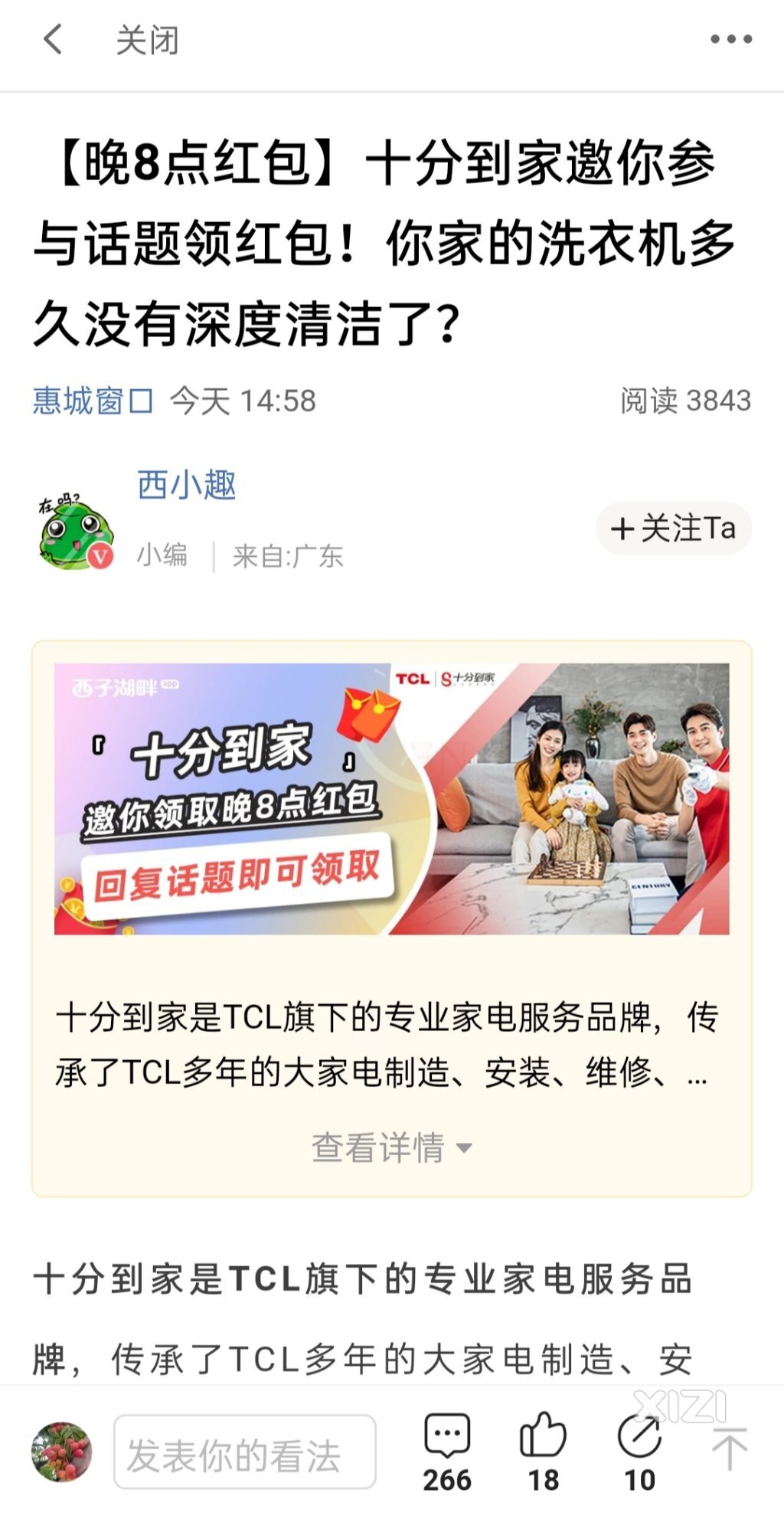This screenshot has width=784, height=1532.
Task: Share this post via share icon
Action: click(x=639, y=1451)
